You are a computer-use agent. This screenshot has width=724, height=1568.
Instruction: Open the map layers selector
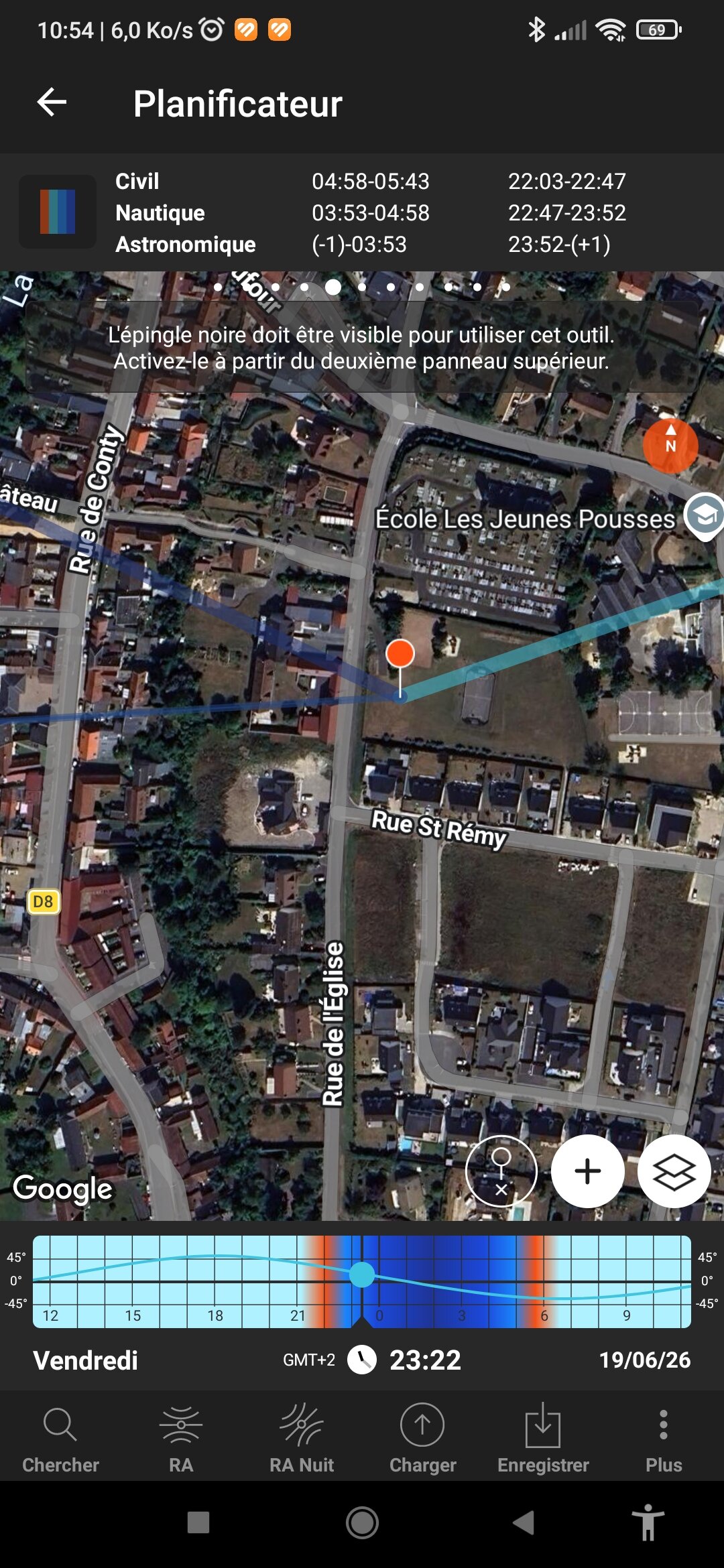674,1171
